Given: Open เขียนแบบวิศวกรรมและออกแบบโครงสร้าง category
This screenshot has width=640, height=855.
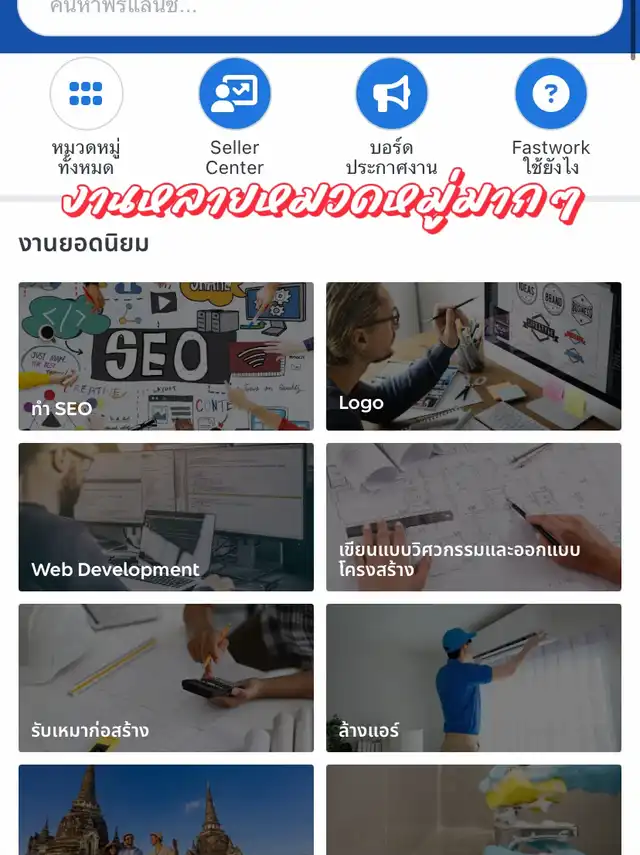Looking at the screenshot, I should (x=474, y=517).
